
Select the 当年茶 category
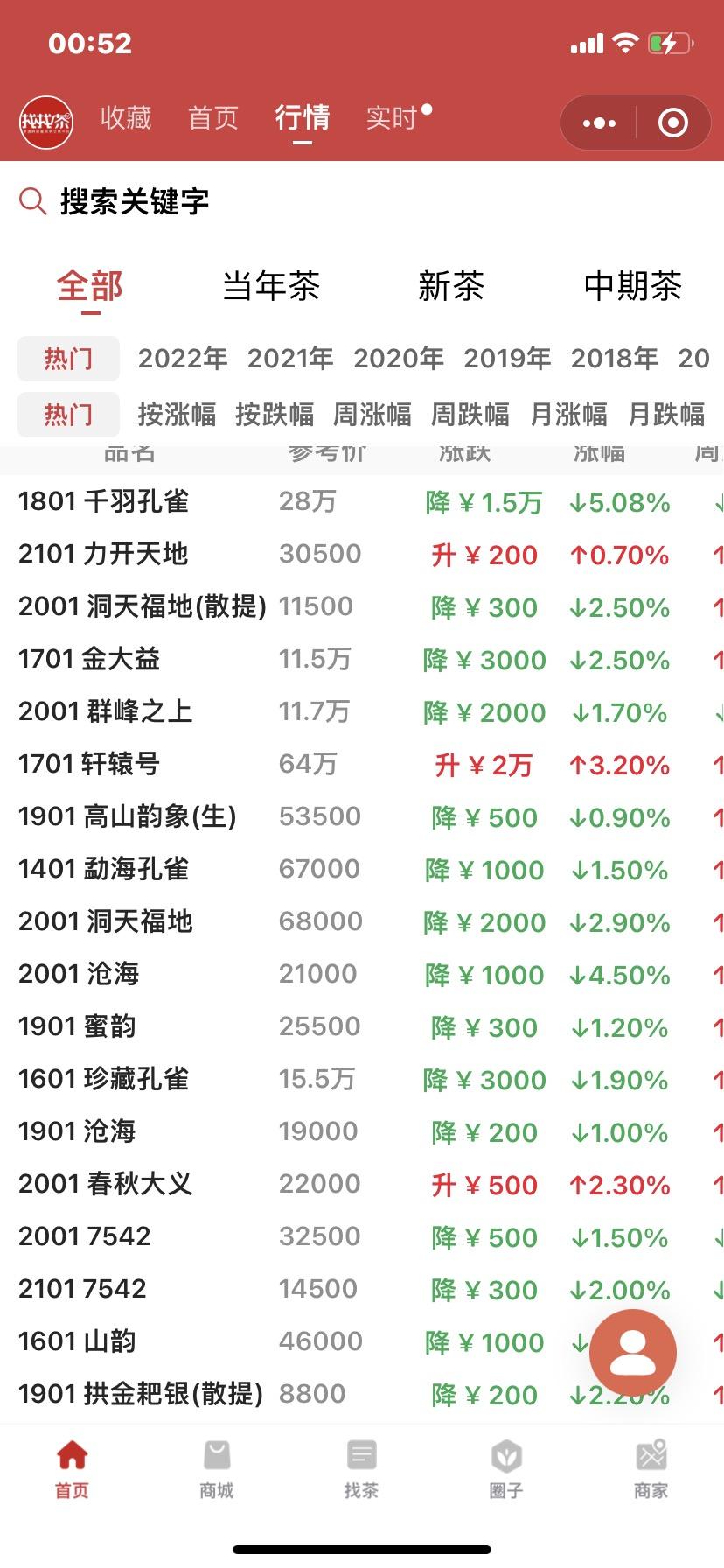pos(271,286)
